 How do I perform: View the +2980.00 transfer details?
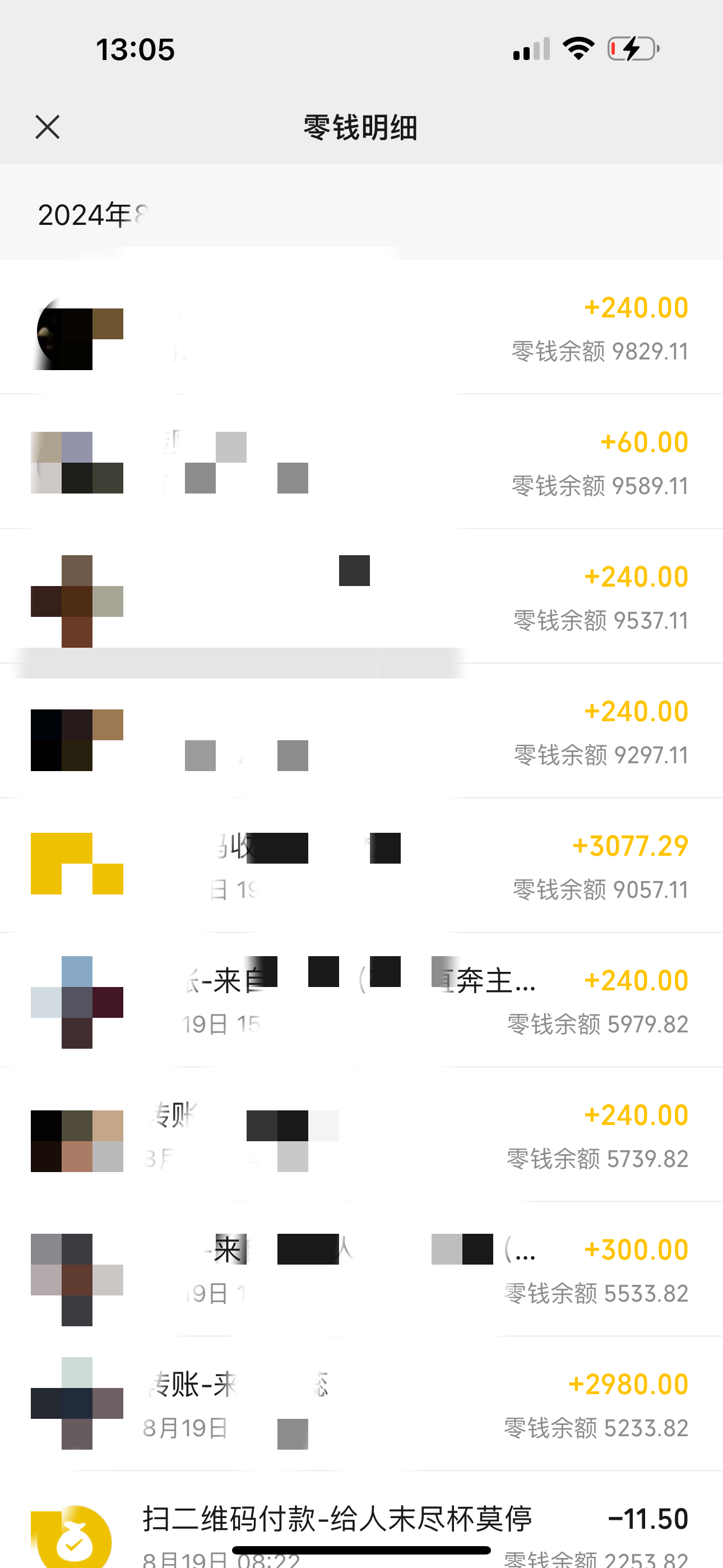[x=361, y=1405]
